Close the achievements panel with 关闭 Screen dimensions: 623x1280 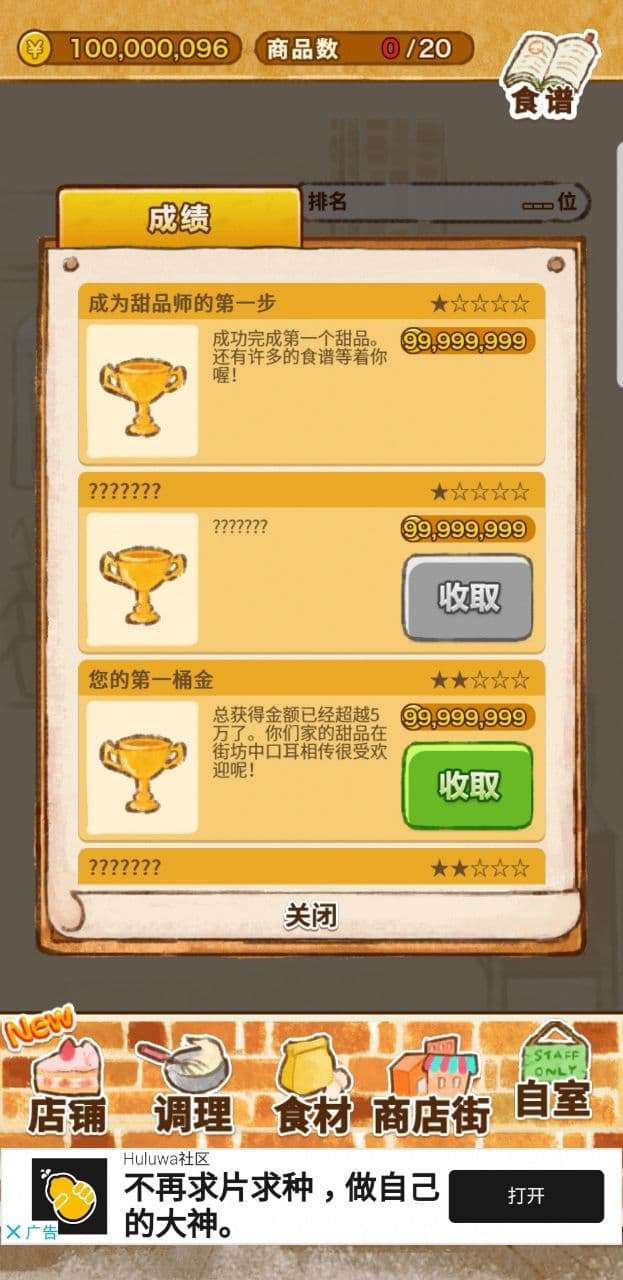click(x=311, y=915)
